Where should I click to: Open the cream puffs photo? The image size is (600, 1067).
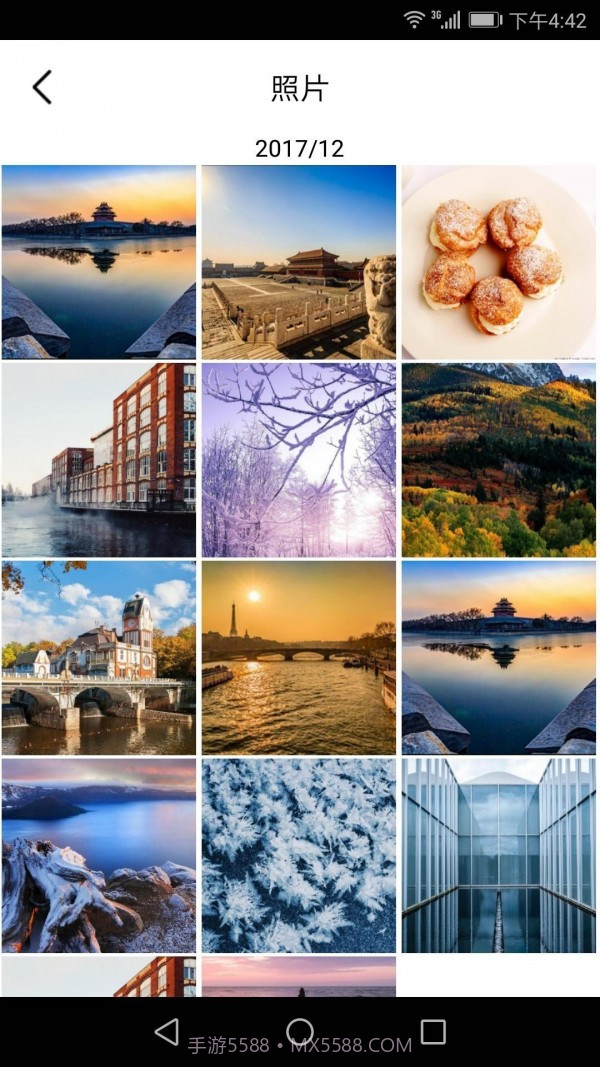pyautogui.click(x=499, y=262)
